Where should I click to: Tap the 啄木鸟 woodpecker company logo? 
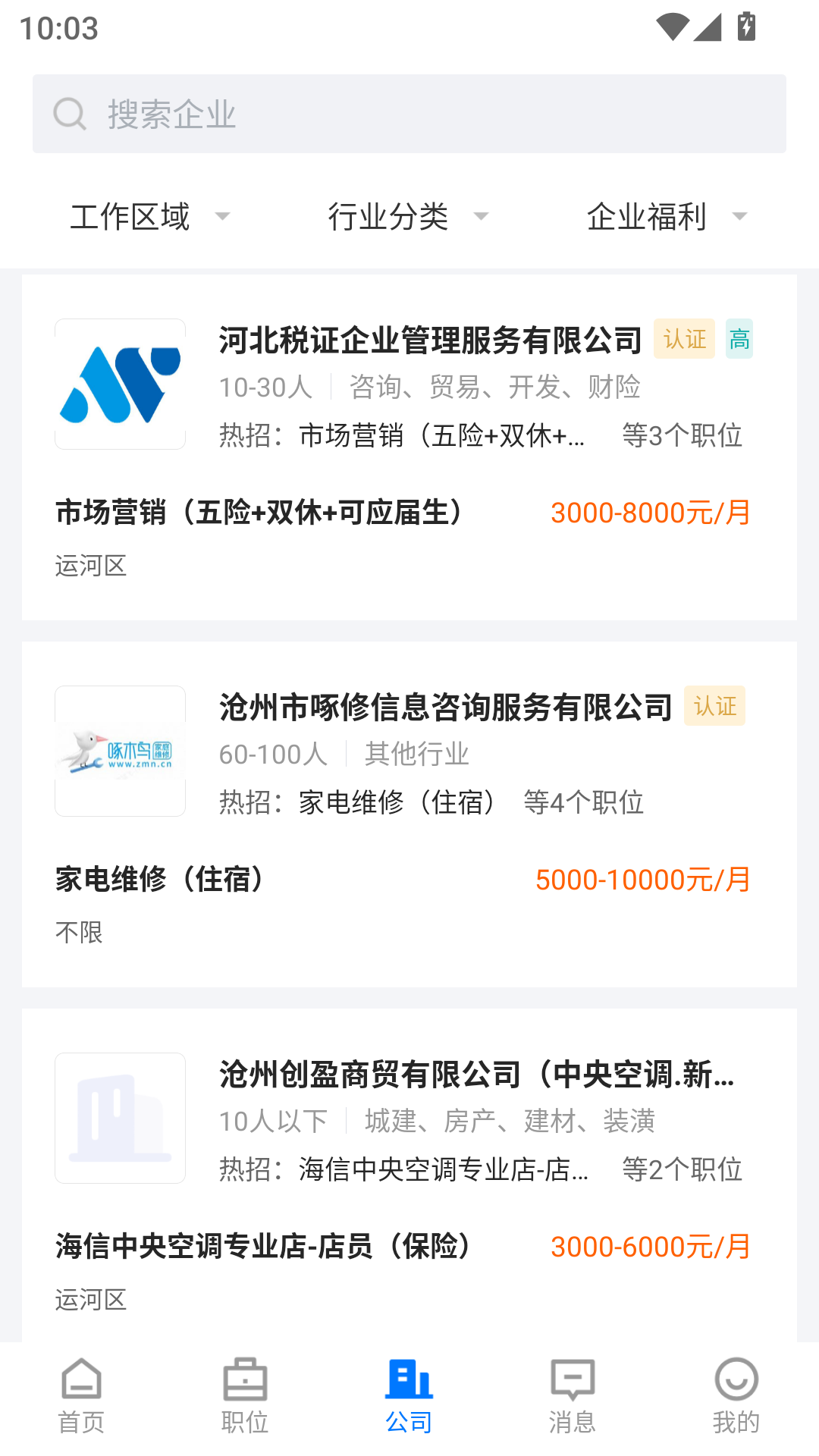120,752
